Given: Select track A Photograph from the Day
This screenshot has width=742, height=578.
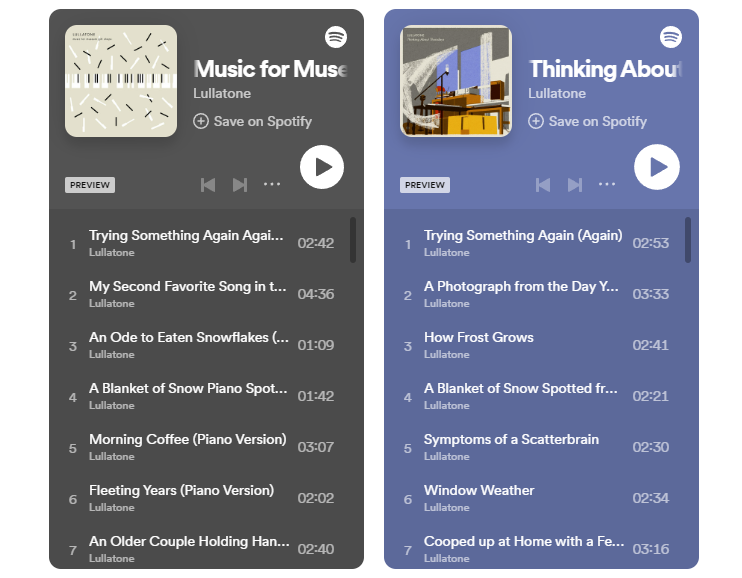Looking at the screenshot, I should point(521,287).
